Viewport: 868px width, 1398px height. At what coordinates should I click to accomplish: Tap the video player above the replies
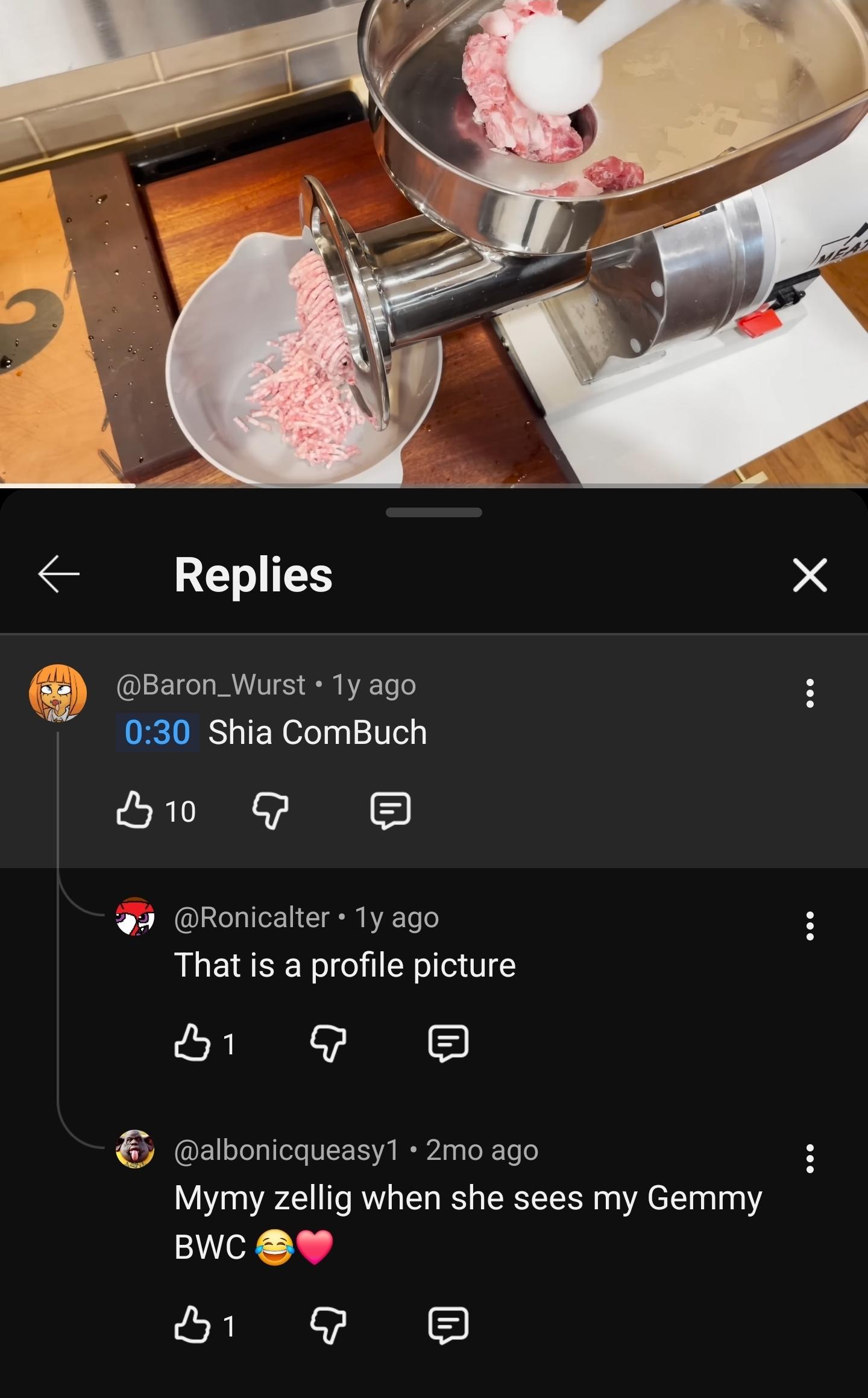(434, 241)
